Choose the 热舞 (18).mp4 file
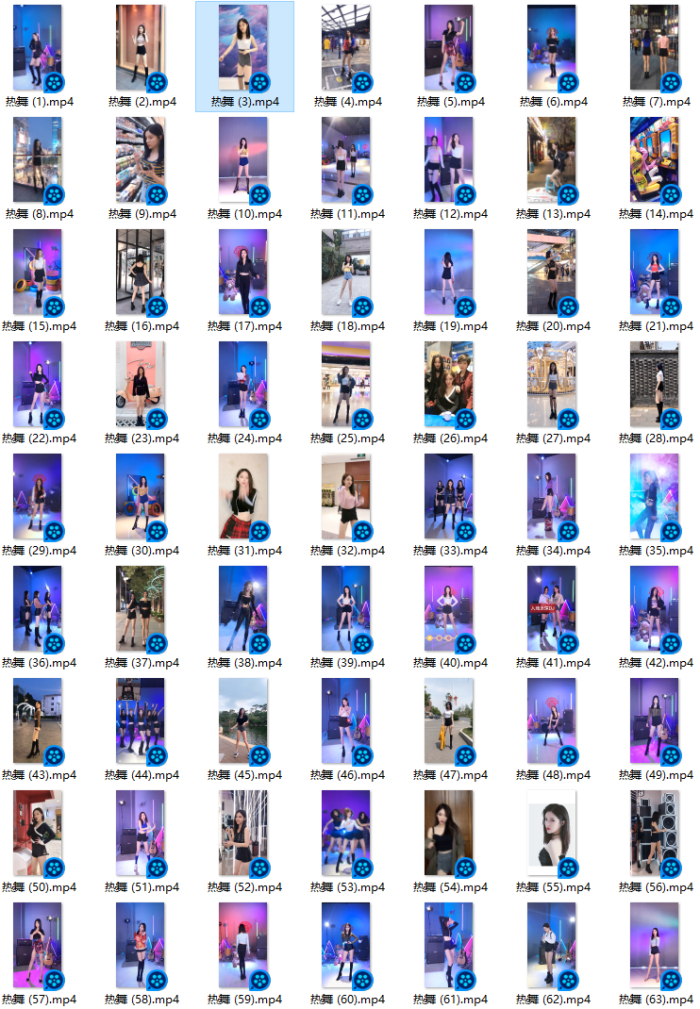The image size is (700, 1009). coord(346,272)
